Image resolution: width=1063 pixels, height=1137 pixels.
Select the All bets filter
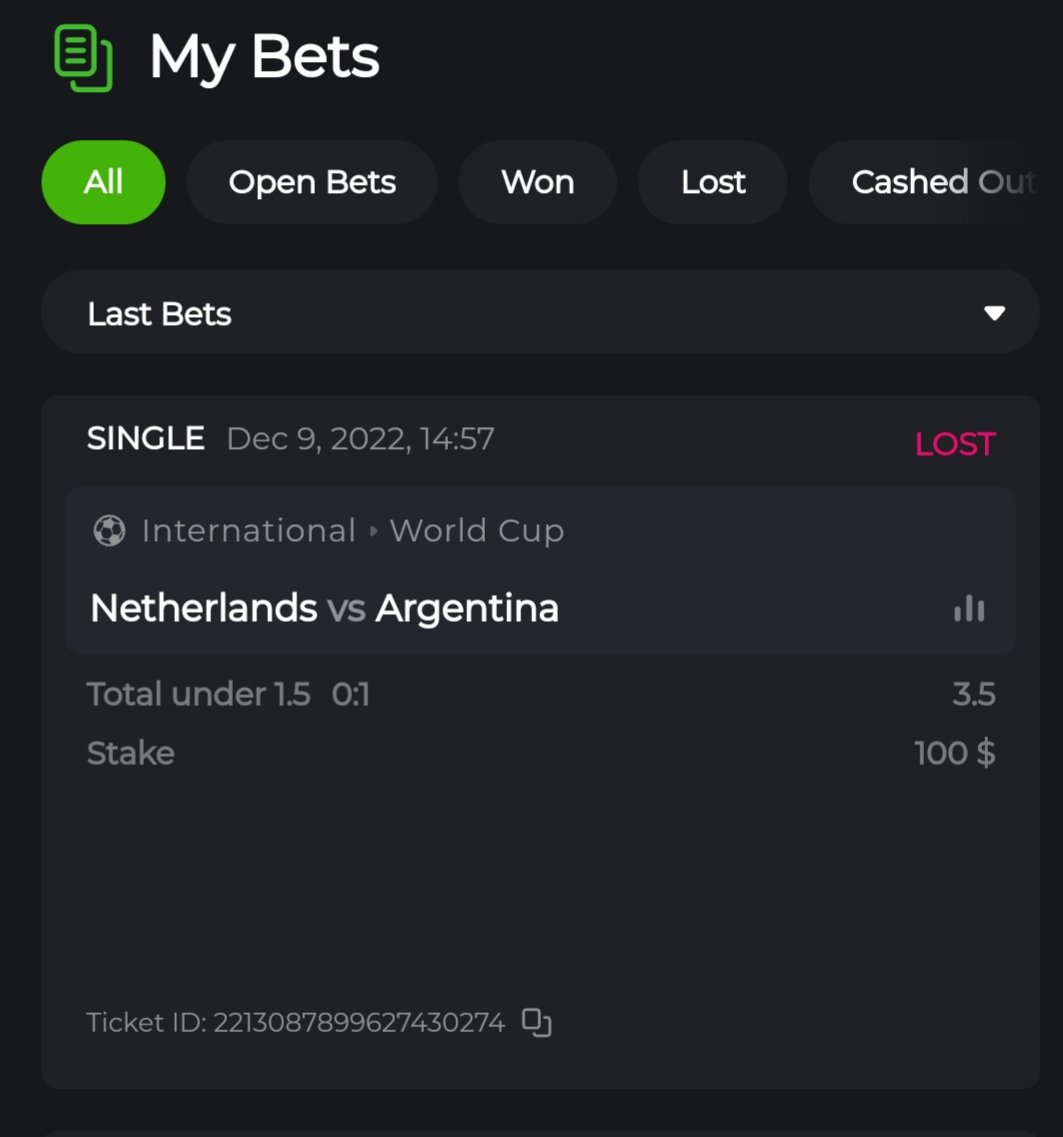tap(103, 182)
